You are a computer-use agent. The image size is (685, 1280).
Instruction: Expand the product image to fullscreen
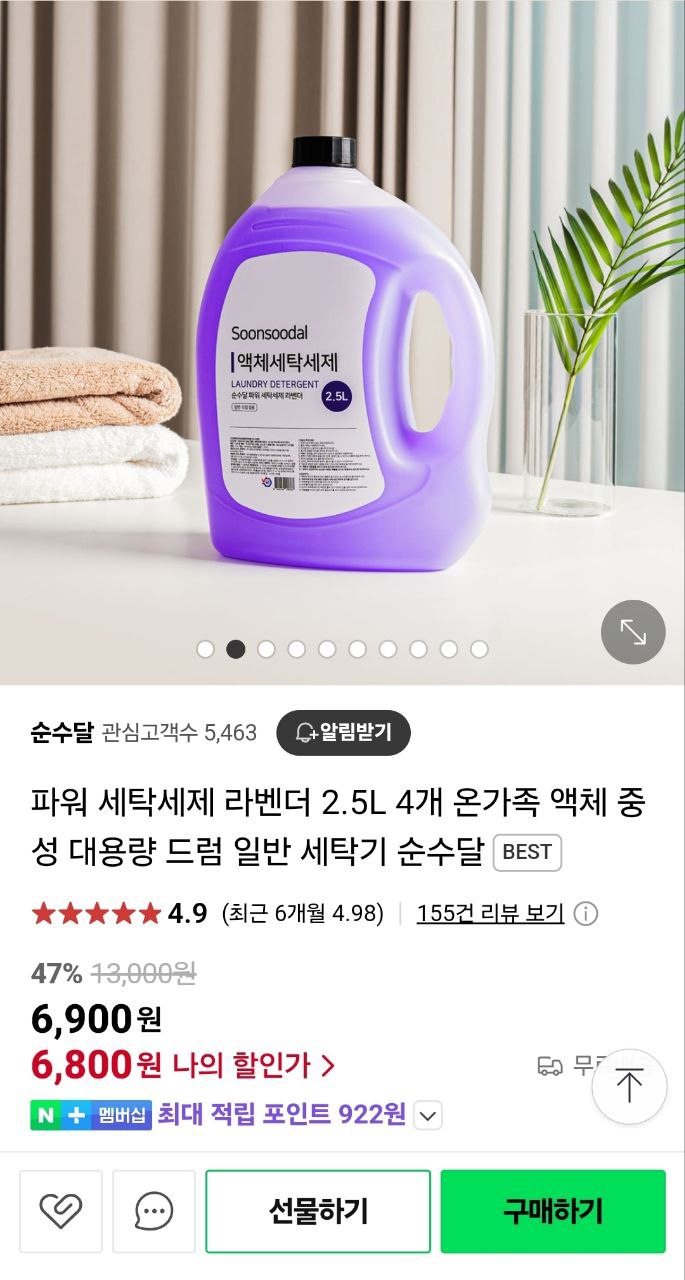(633, 632)
